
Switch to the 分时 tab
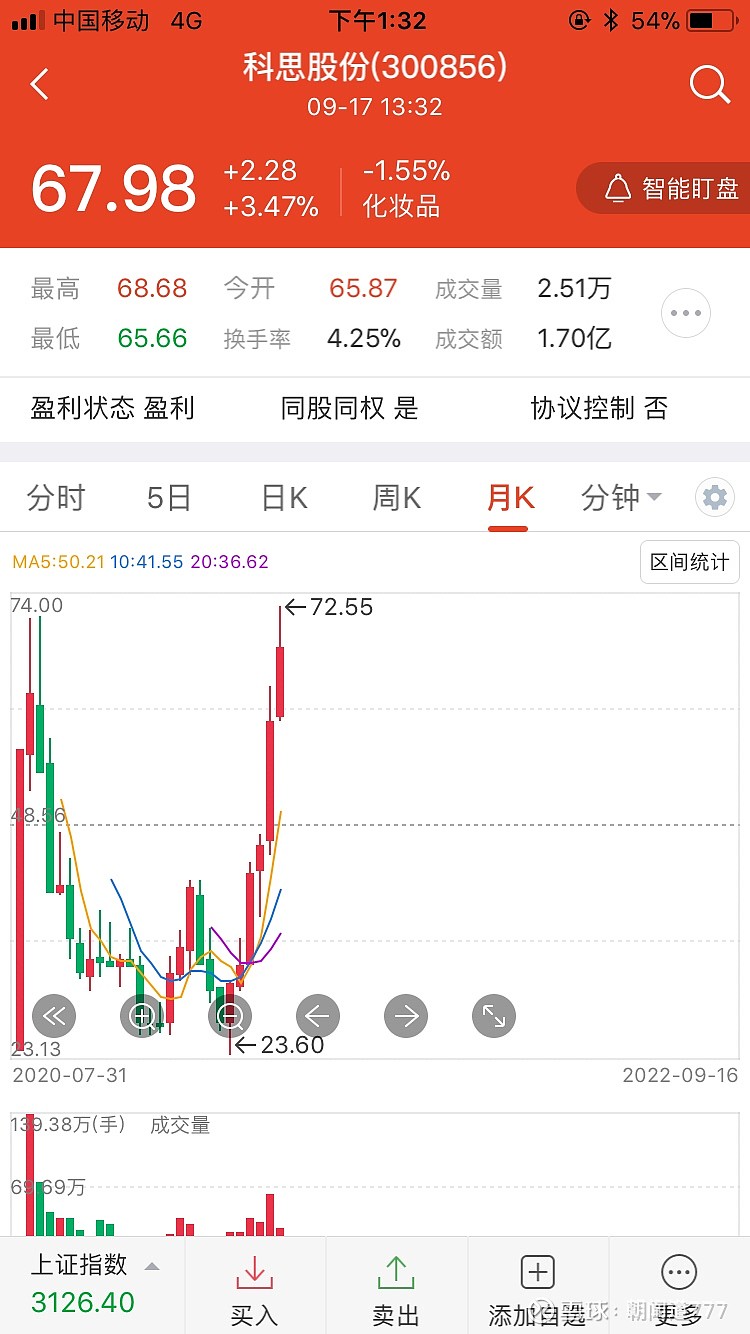tap(56, 497)
